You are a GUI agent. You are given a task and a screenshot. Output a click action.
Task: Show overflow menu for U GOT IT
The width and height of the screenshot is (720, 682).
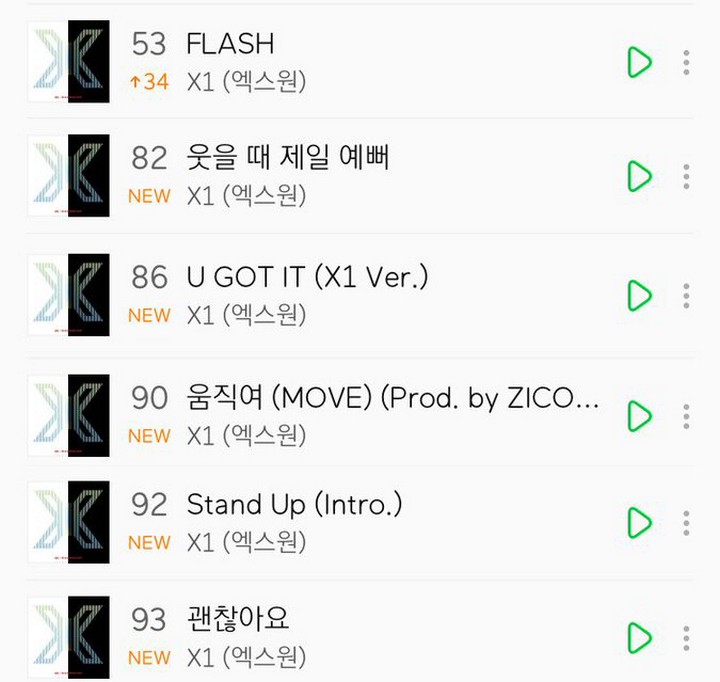pyautogui.click(x=686, y=296)
